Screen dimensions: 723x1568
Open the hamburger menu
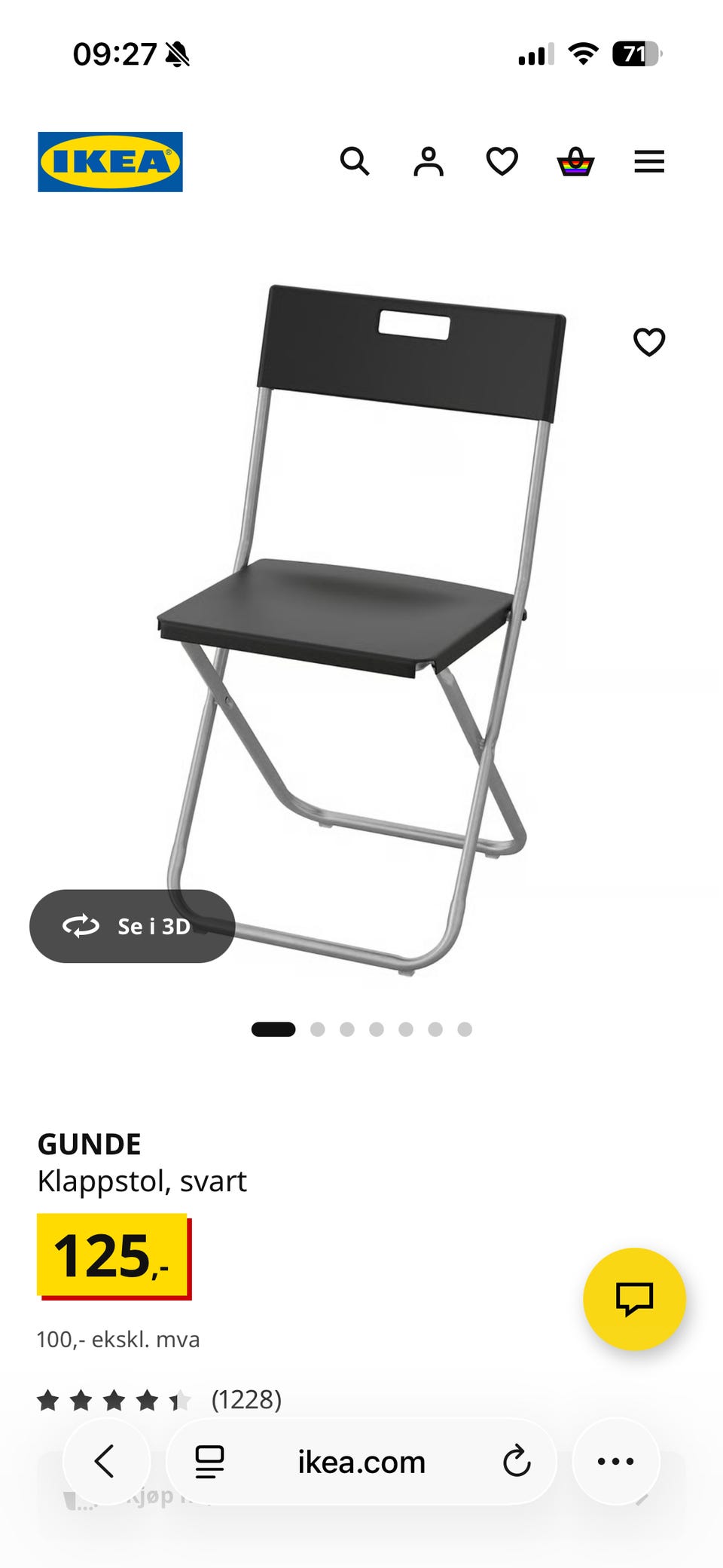tap(649, 161)
